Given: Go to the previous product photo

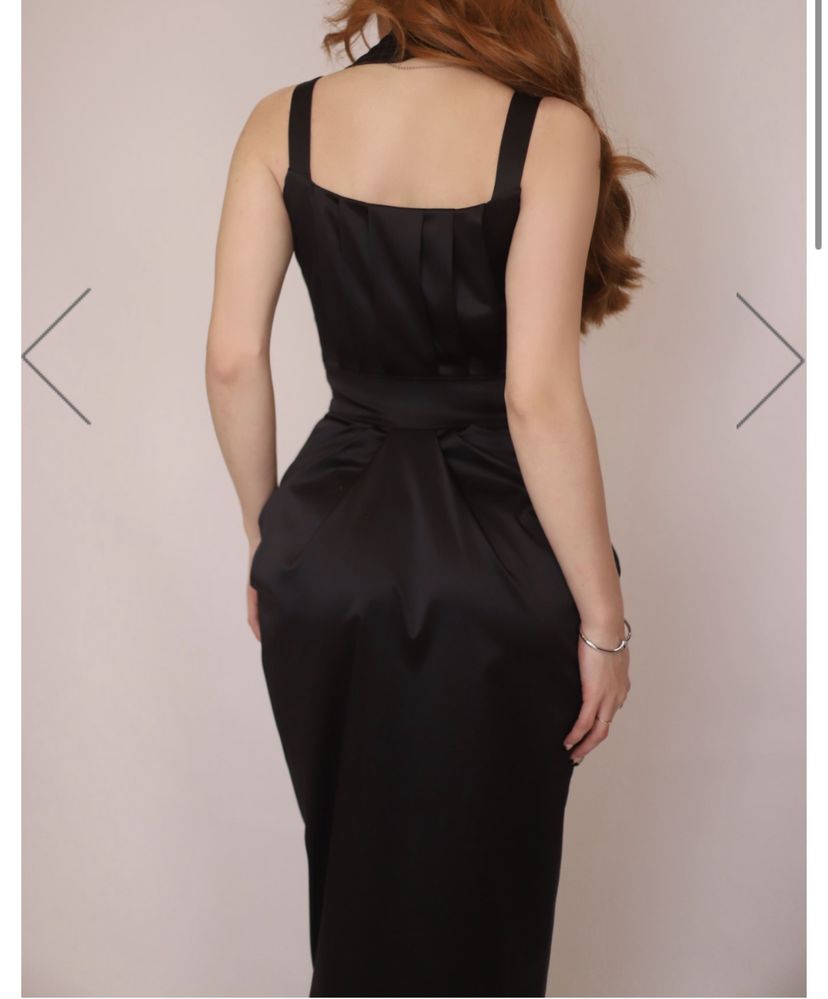Looking at the screenshot, I should (57, 356).
